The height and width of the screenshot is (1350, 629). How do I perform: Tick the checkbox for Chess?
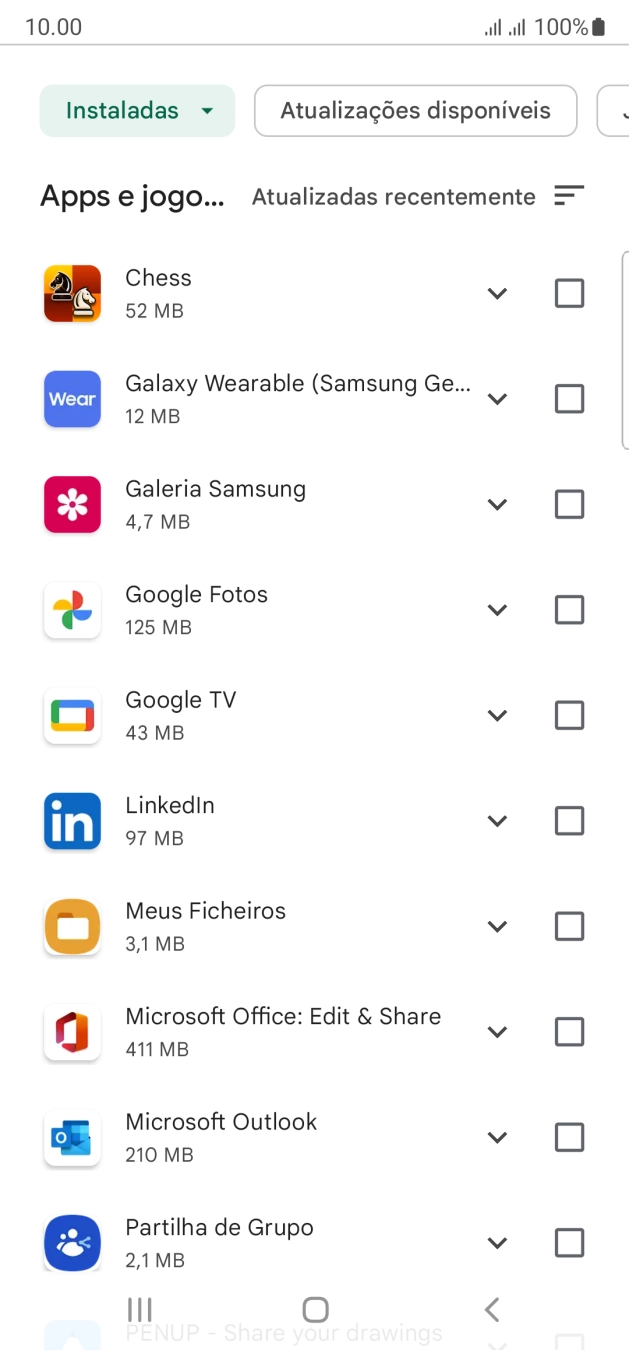[x=569, y=293]
